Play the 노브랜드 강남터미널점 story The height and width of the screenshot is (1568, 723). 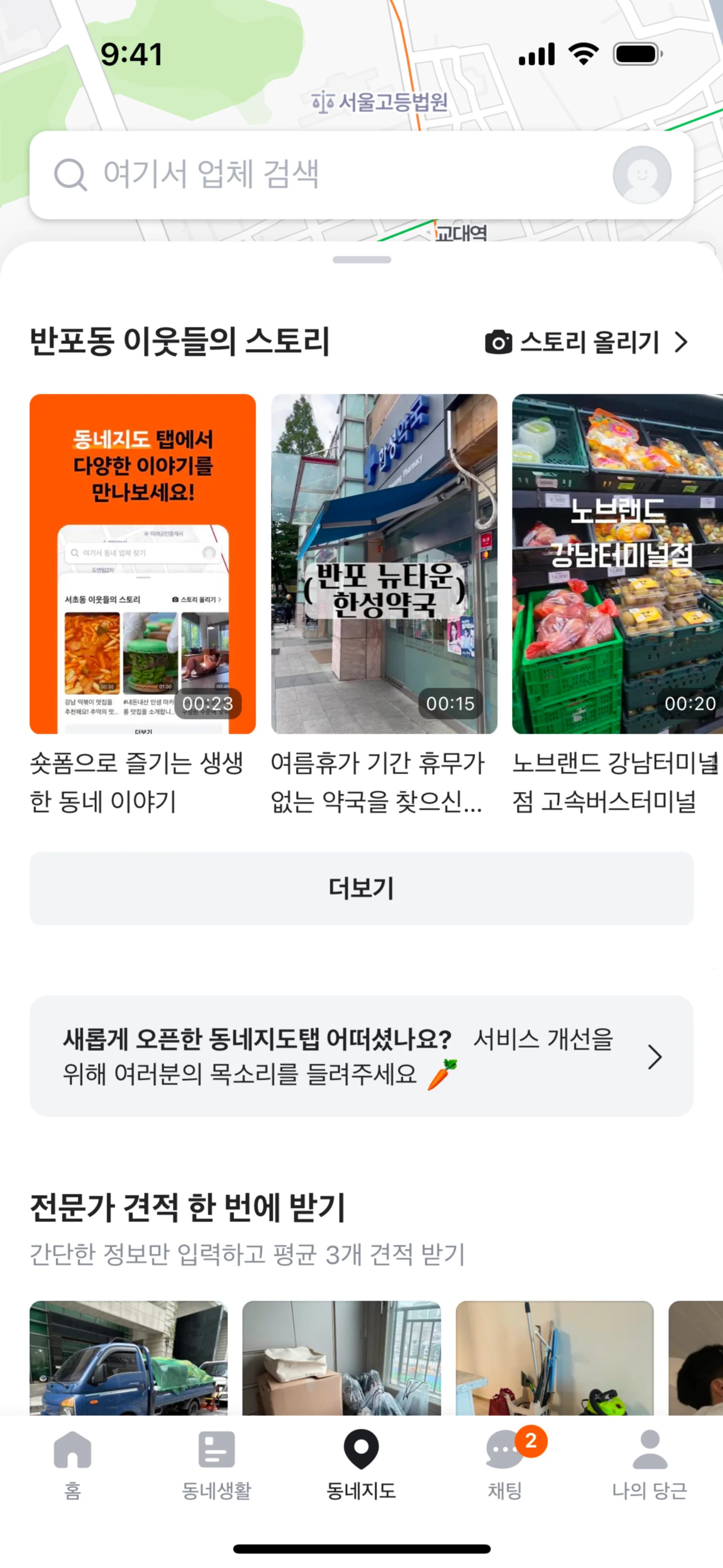pyautogui.click(x=617, y=563)
